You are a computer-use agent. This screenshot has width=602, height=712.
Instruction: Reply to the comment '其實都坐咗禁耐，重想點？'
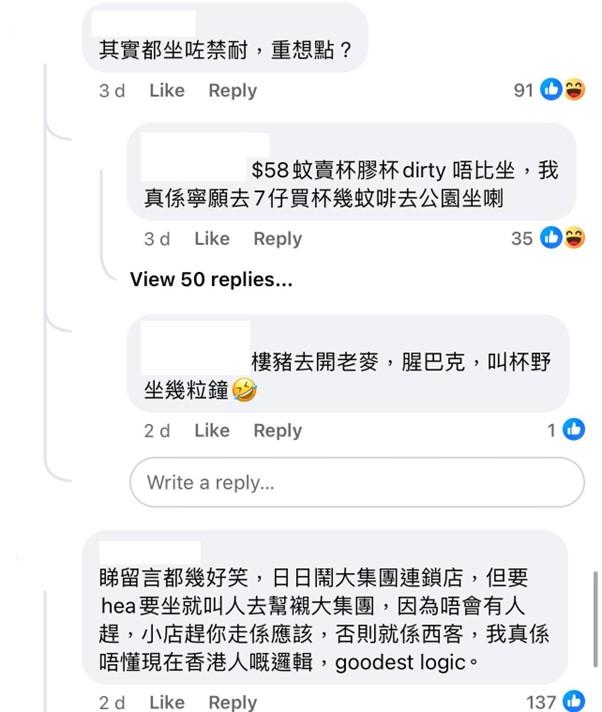point(232,90)
